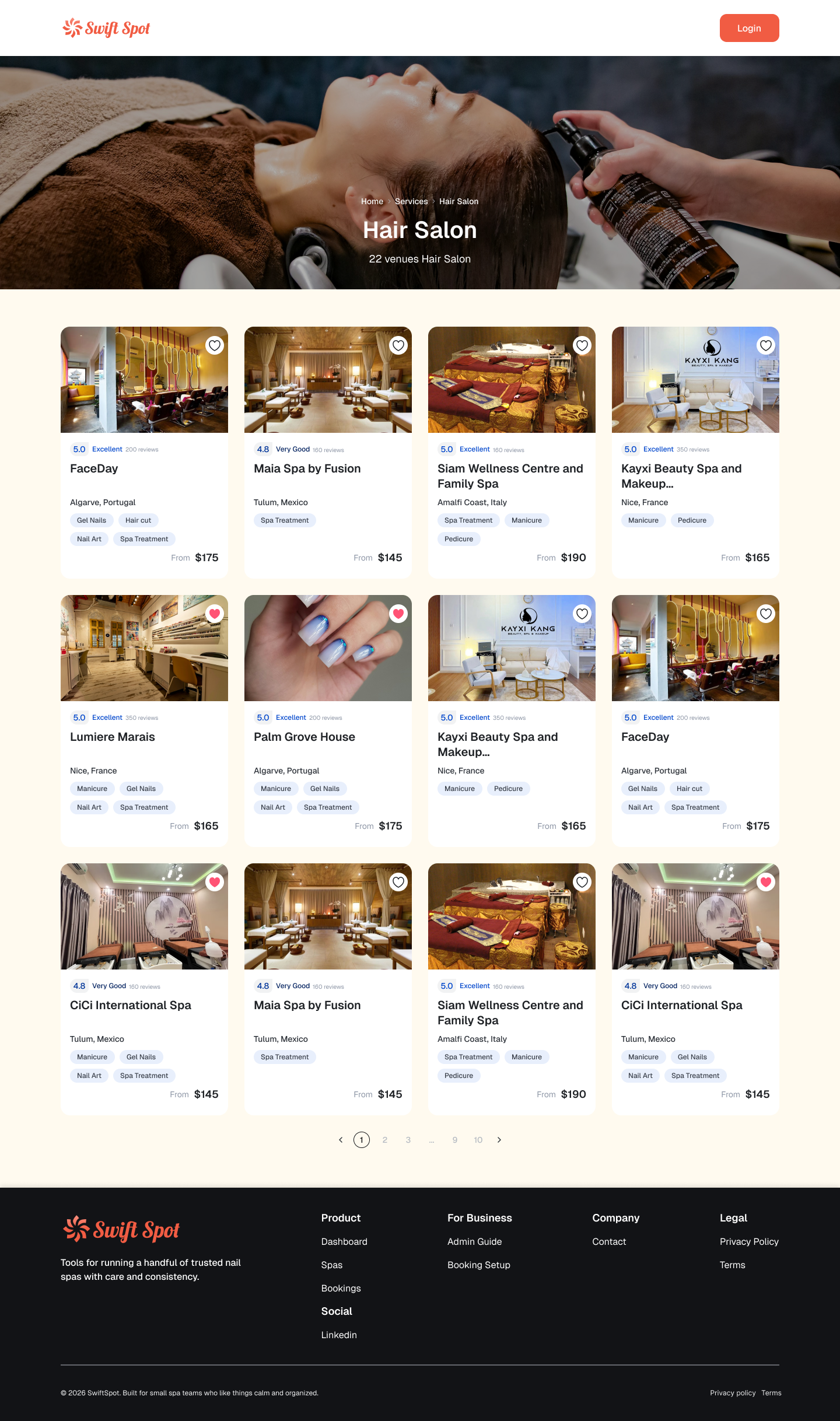Tap the previous page arrow

click(341, 1140)
